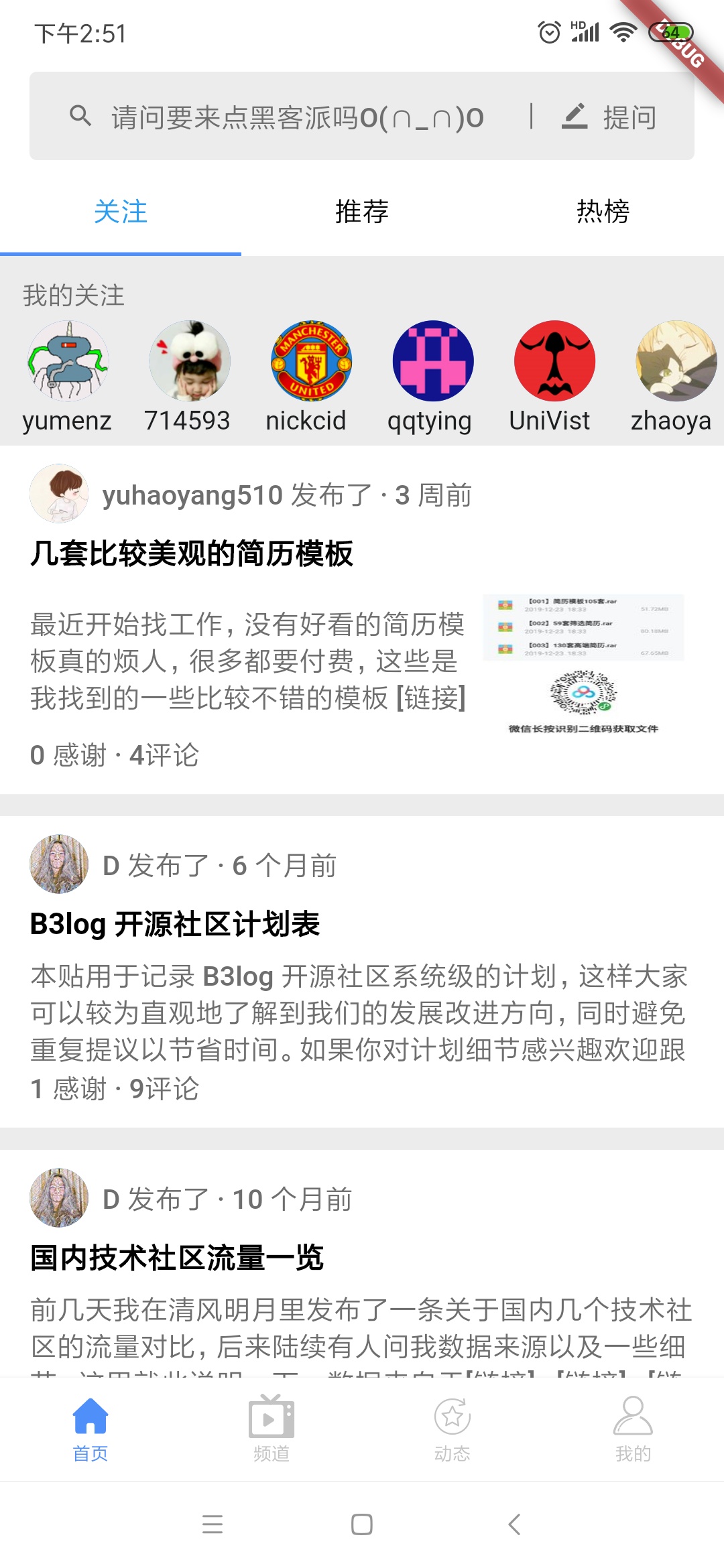Open the post 几套比较美观的简历模板
The image size is (724, 1568).
[x=192, y=553]
